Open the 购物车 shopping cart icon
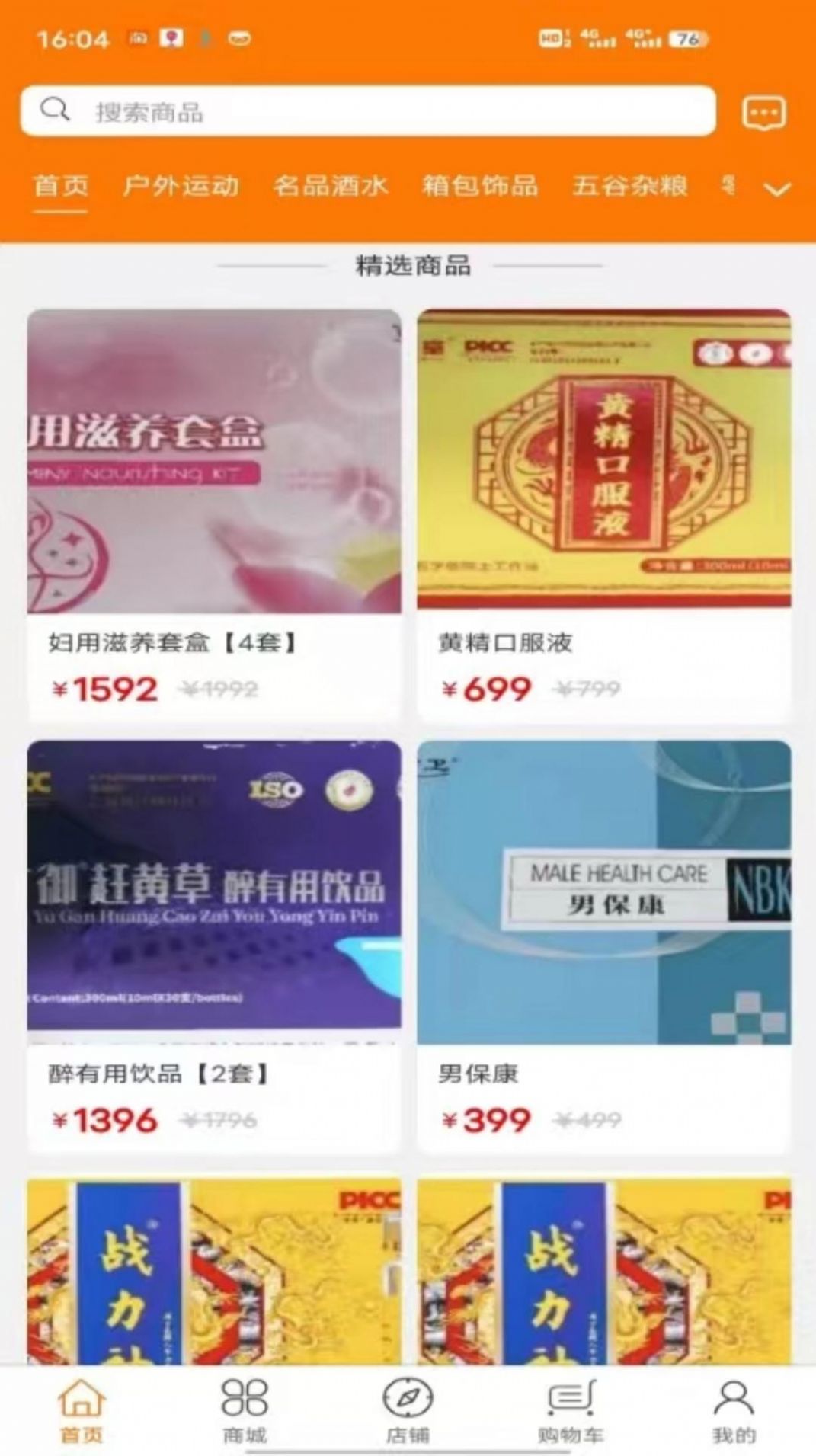Screen dimensions: 816x1456 pos(571,1406)
